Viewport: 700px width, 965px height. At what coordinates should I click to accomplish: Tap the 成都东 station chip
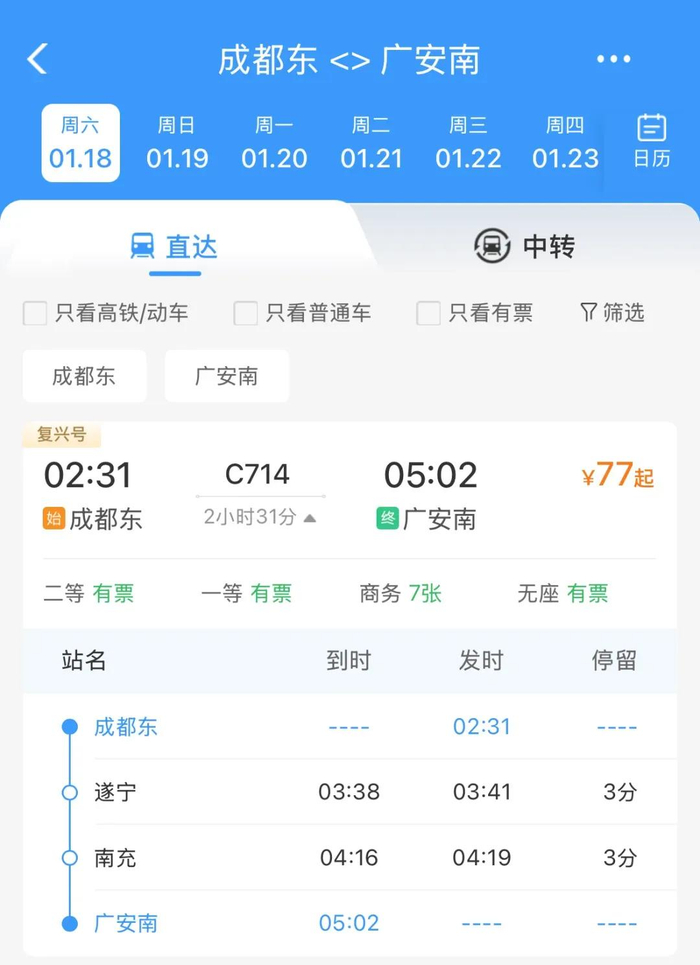[x=84, y=376]
